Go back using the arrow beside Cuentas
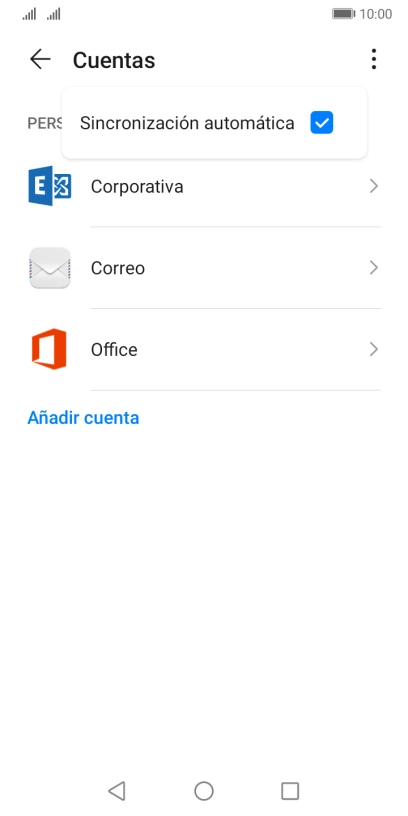The image size is (408, 816). click(x=40, y=60)
